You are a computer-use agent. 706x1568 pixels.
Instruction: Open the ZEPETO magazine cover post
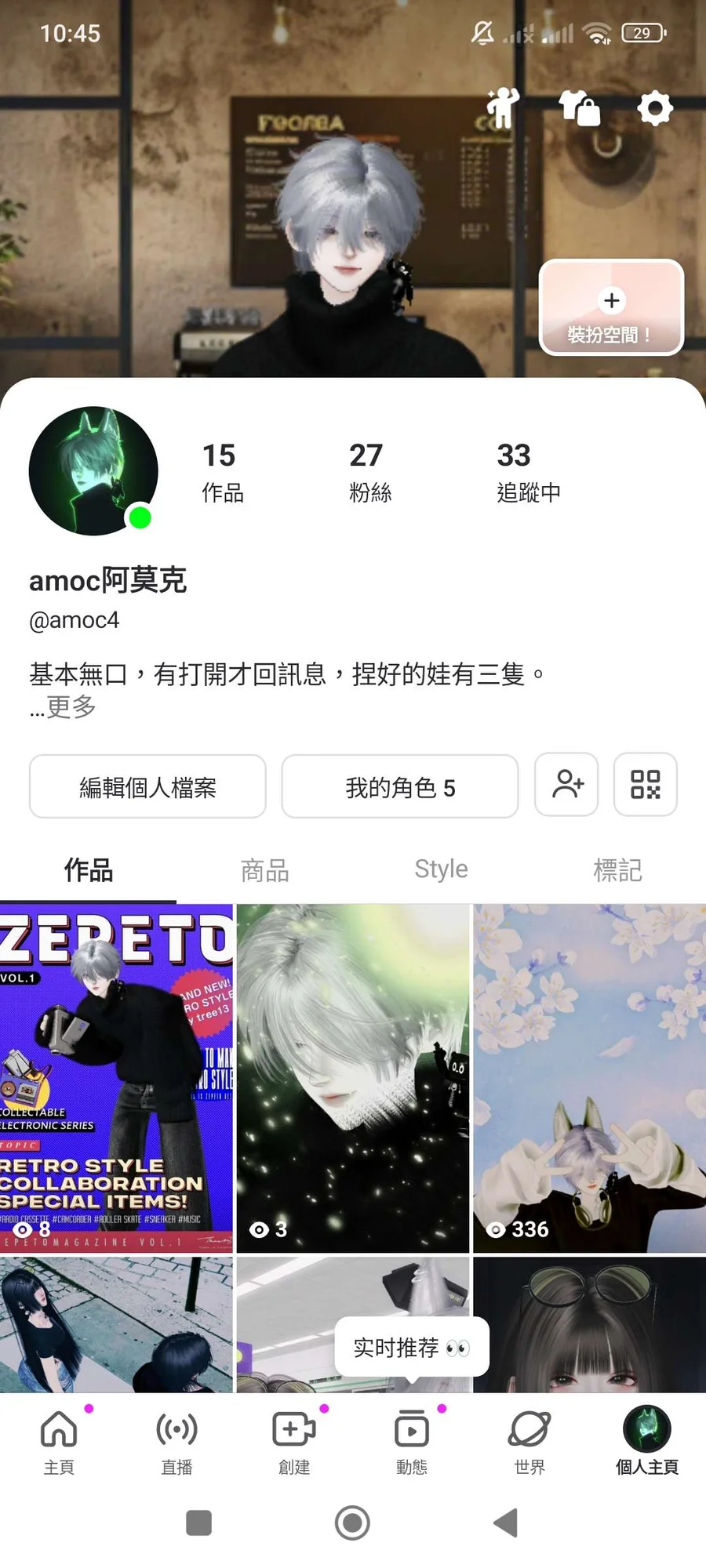click(116, 1078)
